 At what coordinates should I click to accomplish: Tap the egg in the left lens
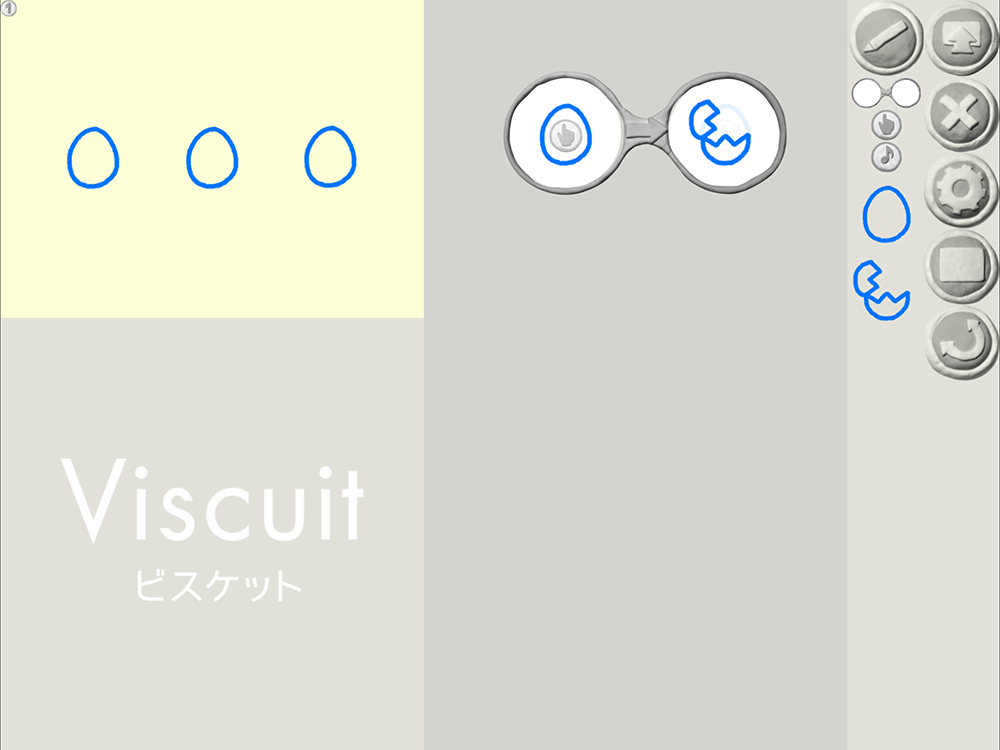point(566,135)
